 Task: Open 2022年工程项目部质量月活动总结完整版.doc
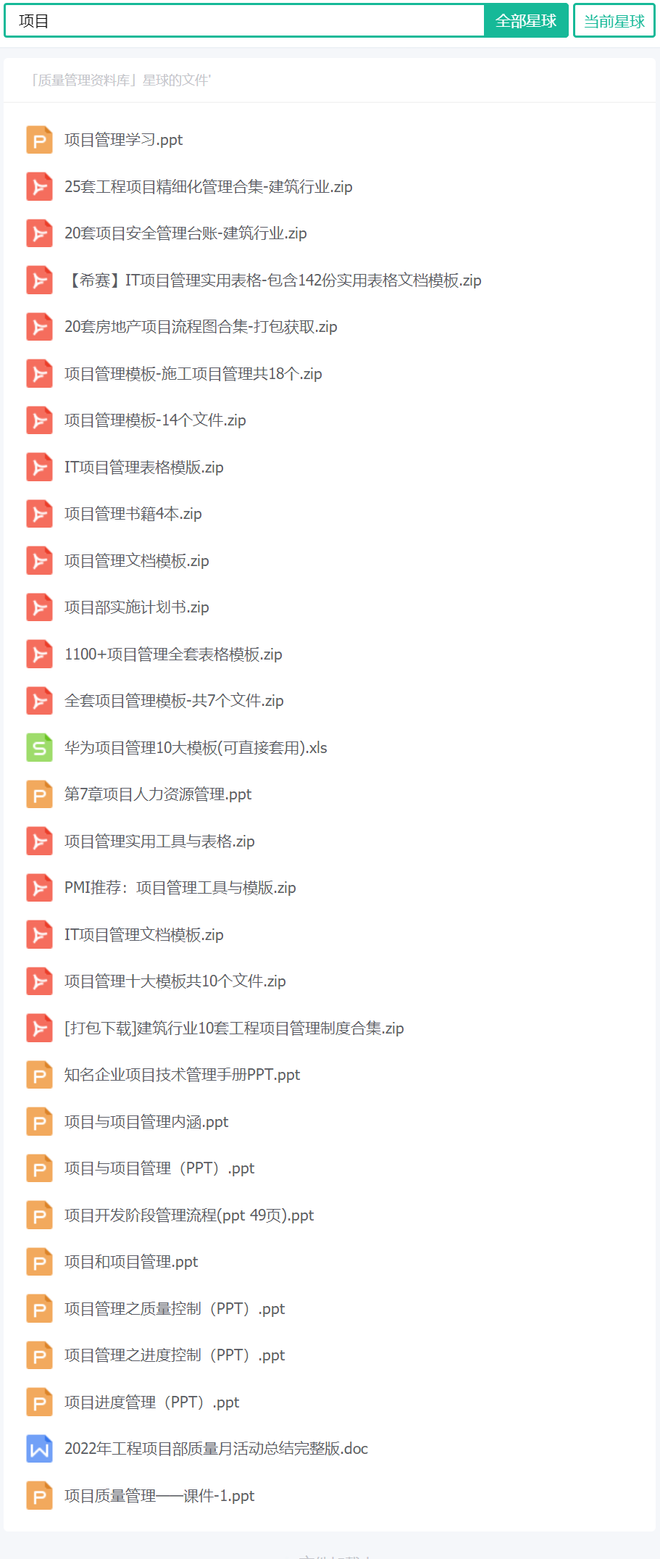pyautogui.click(x=216, y=1448)
